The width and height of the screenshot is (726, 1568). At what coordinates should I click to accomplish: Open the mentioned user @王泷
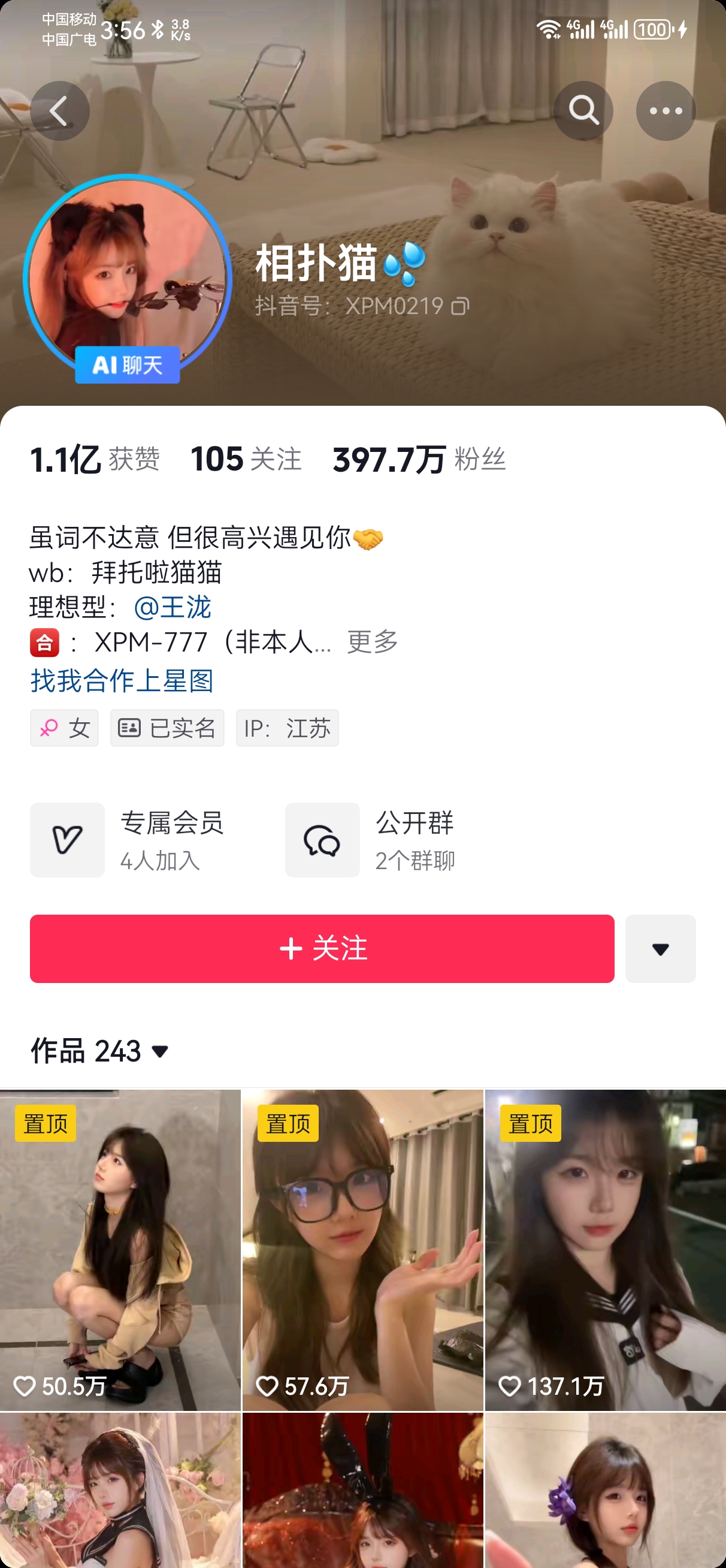[173, 607]
